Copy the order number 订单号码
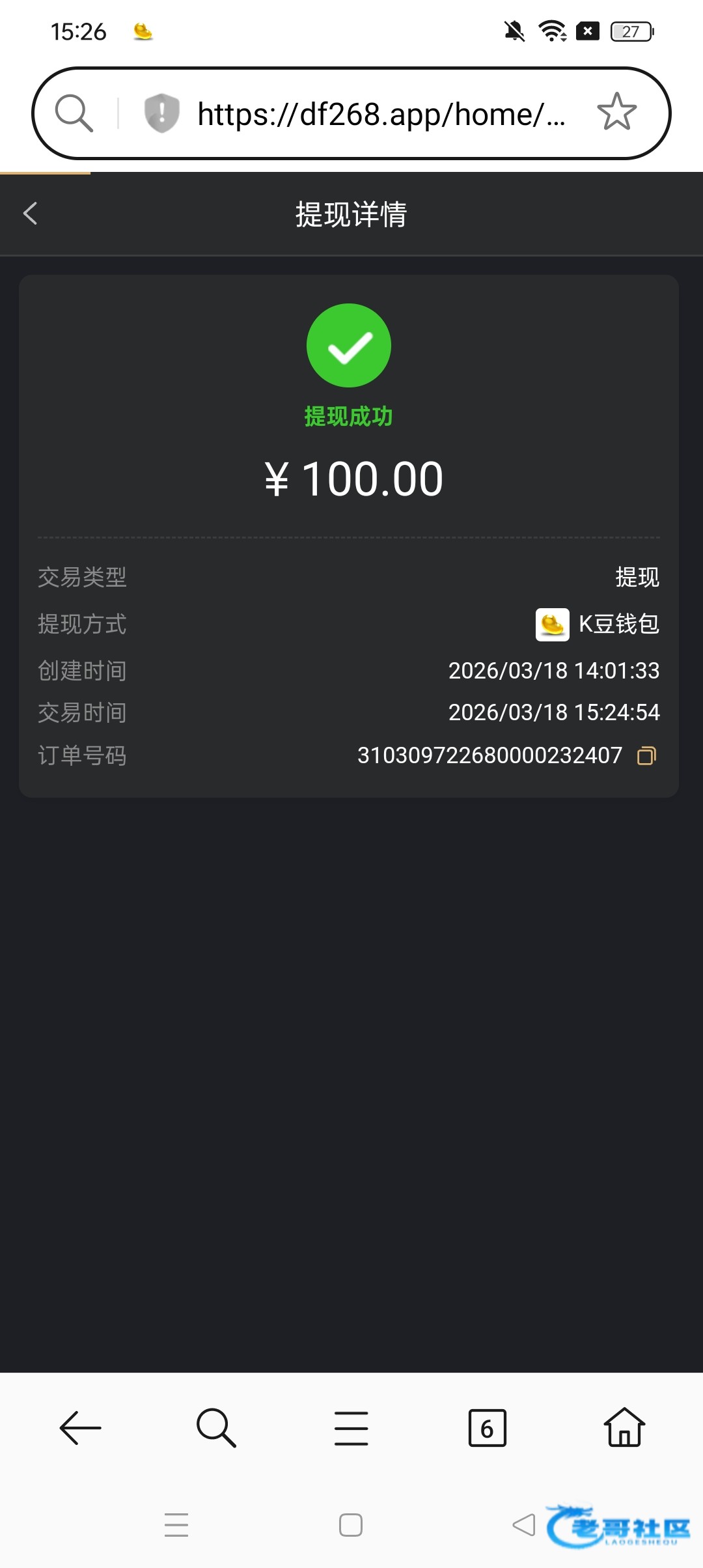Image resolution: width=703 pixels, height=1568 pixels. pyautogui.click(x=646, y=755)
